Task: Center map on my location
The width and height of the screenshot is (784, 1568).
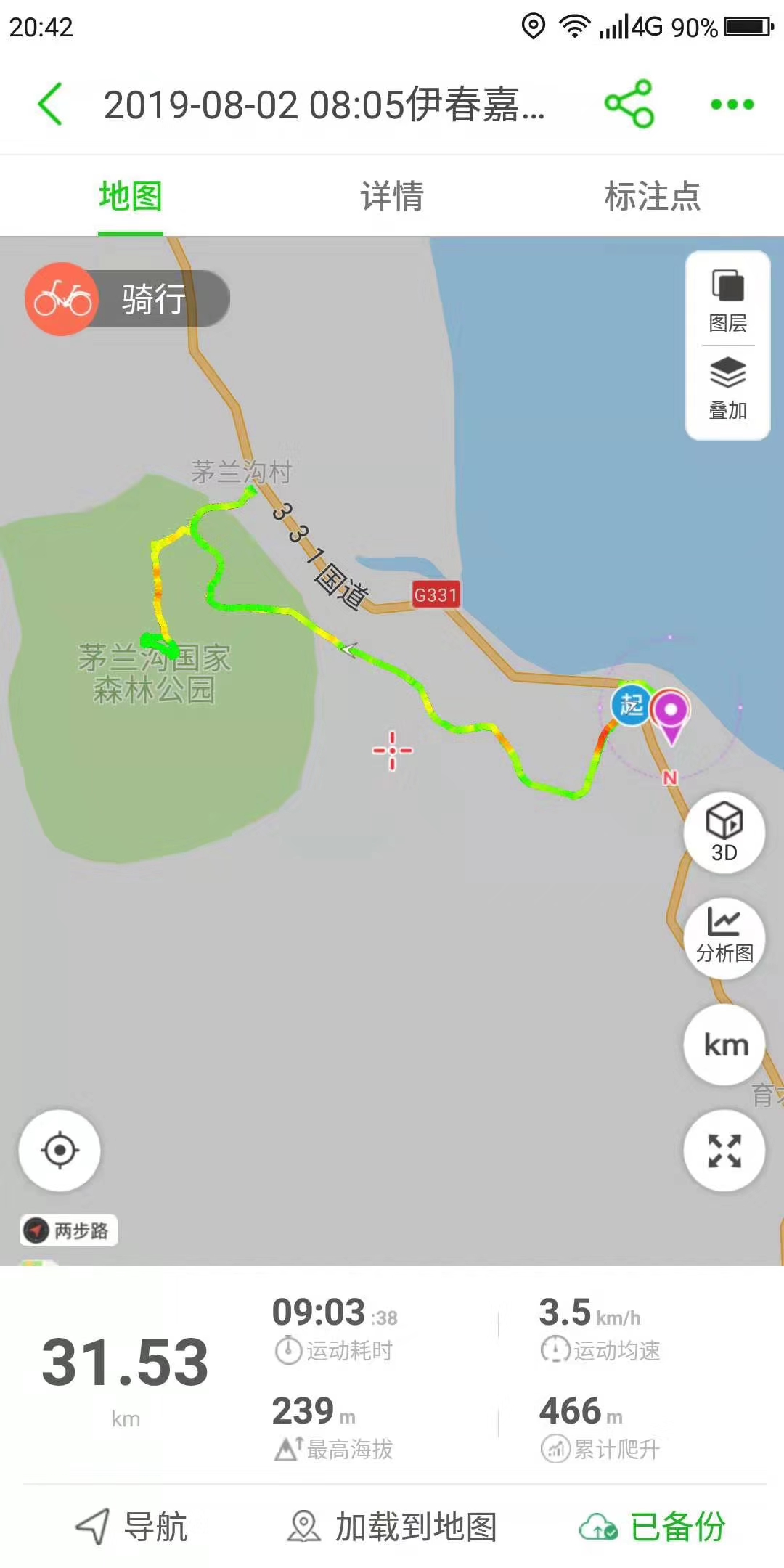Action: (x=60, y=1150)
